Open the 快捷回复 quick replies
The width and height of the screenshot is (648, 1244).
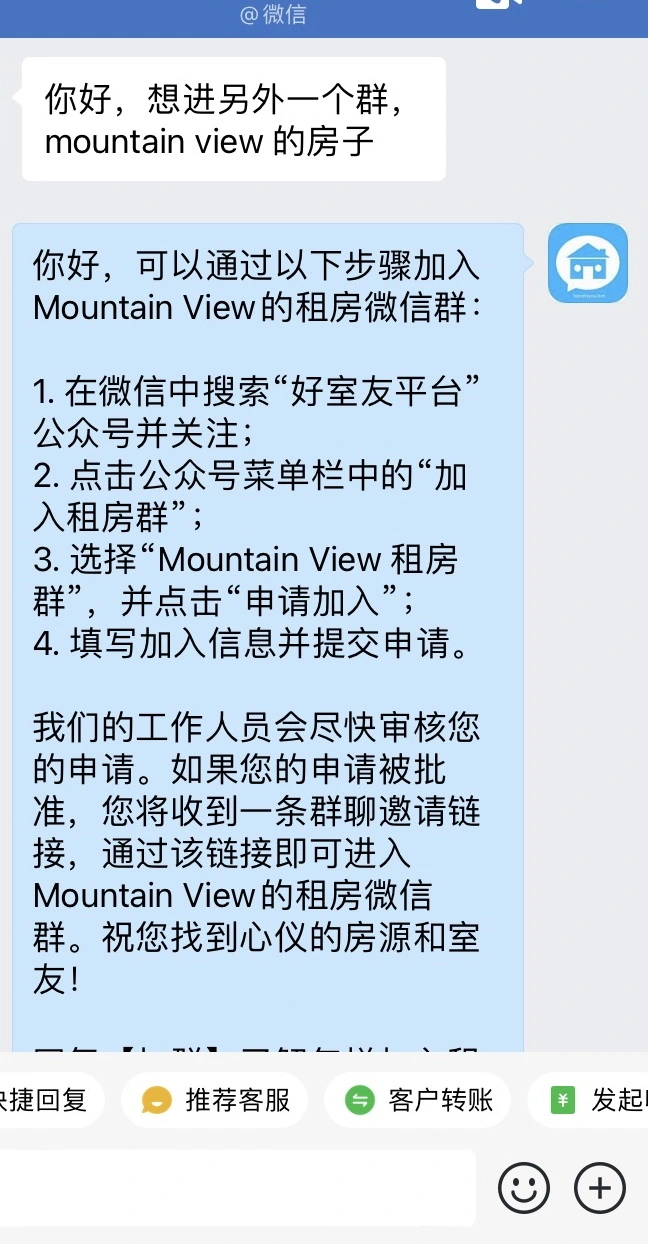[x=45, y=1101]
